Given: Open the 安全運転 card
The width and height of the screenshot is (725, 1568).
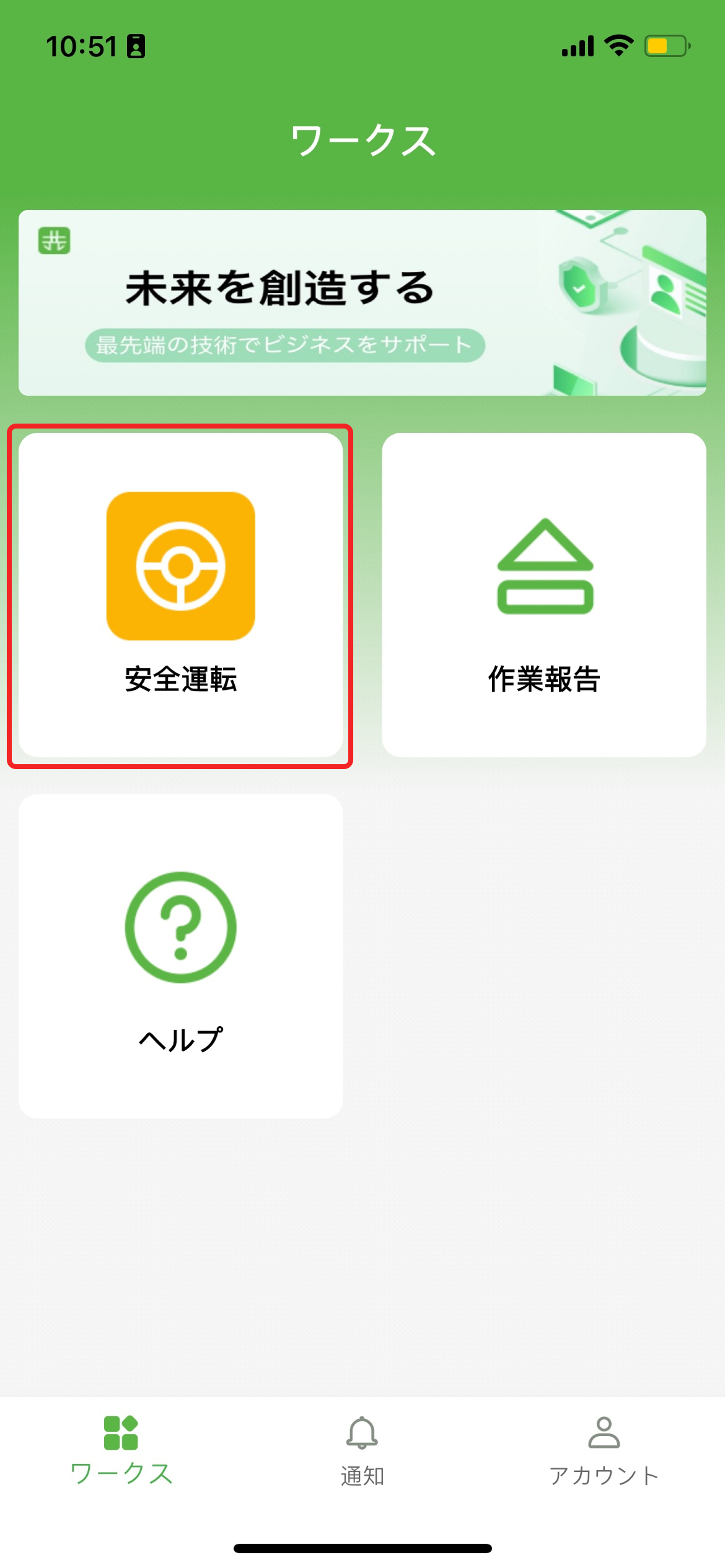Looking at the screenshot, I should tap(180, 595).
